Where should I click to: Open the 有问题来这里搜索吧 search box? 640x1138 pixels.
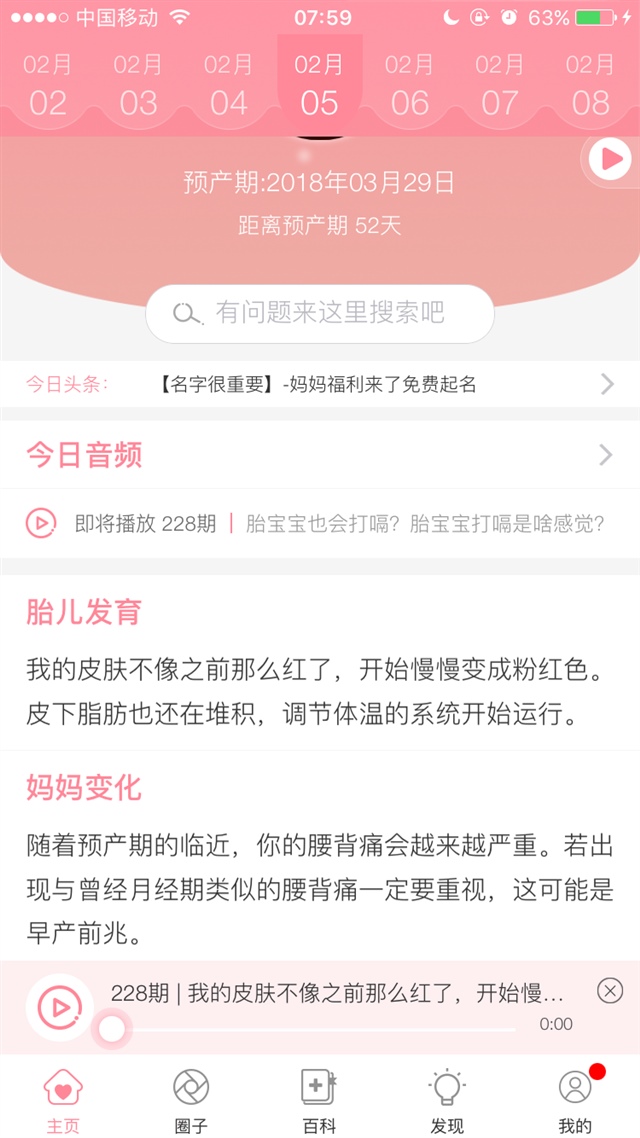point(320,313)
